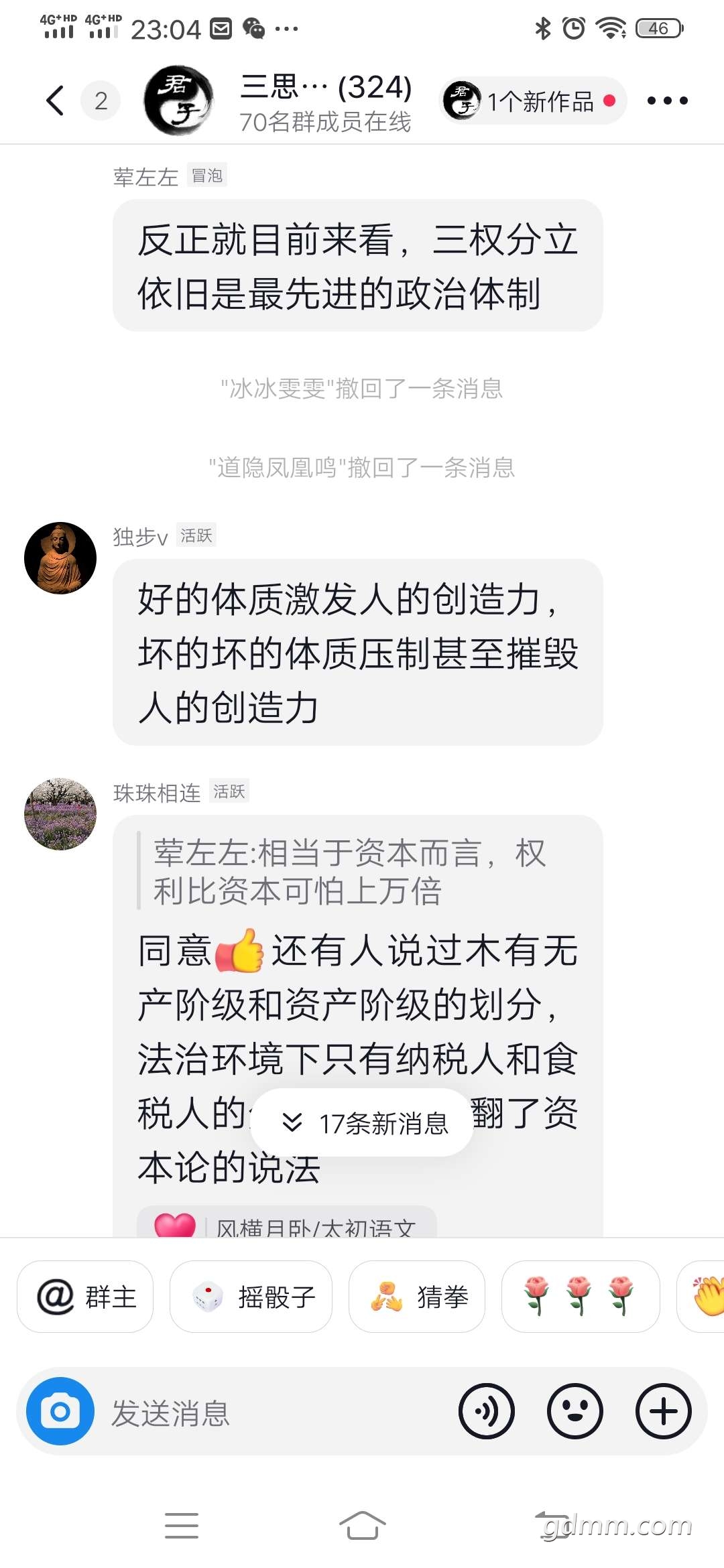The width and height of the screenshot is (724, 1568).
Task: Open the three-dot overflow menu
Action: [x=666, y=101]
